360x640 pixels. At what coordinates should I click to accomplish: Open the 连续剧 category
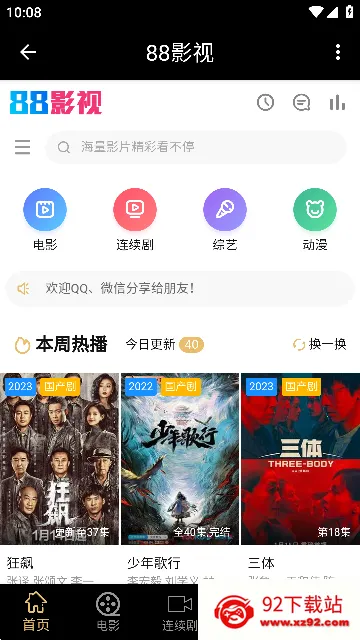tap(135, 220)
